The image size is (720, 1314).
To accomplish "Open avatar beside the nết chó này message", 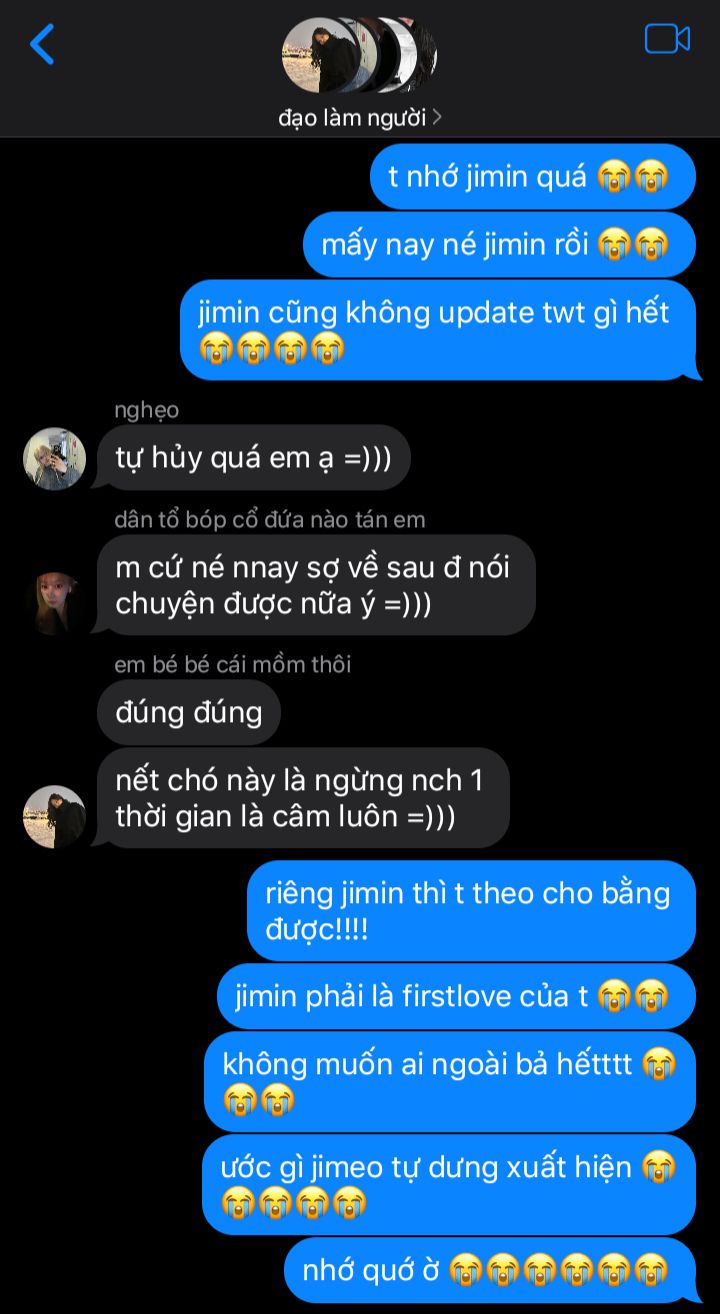I will coord(54,816).
